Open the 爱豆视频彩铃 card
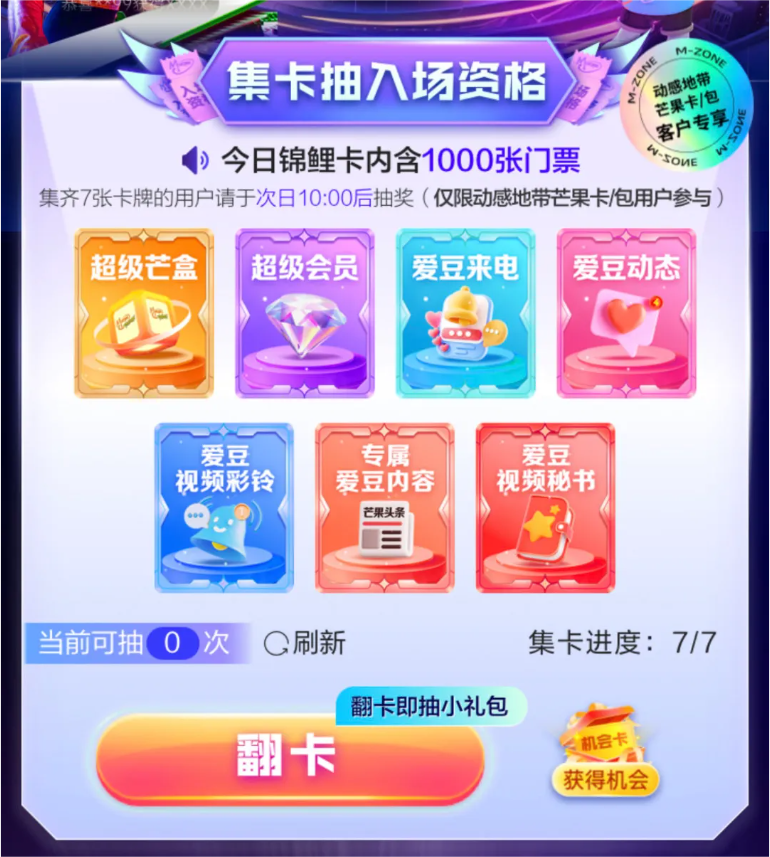Screen dimensions: 770x857 [x=224, y=508]
